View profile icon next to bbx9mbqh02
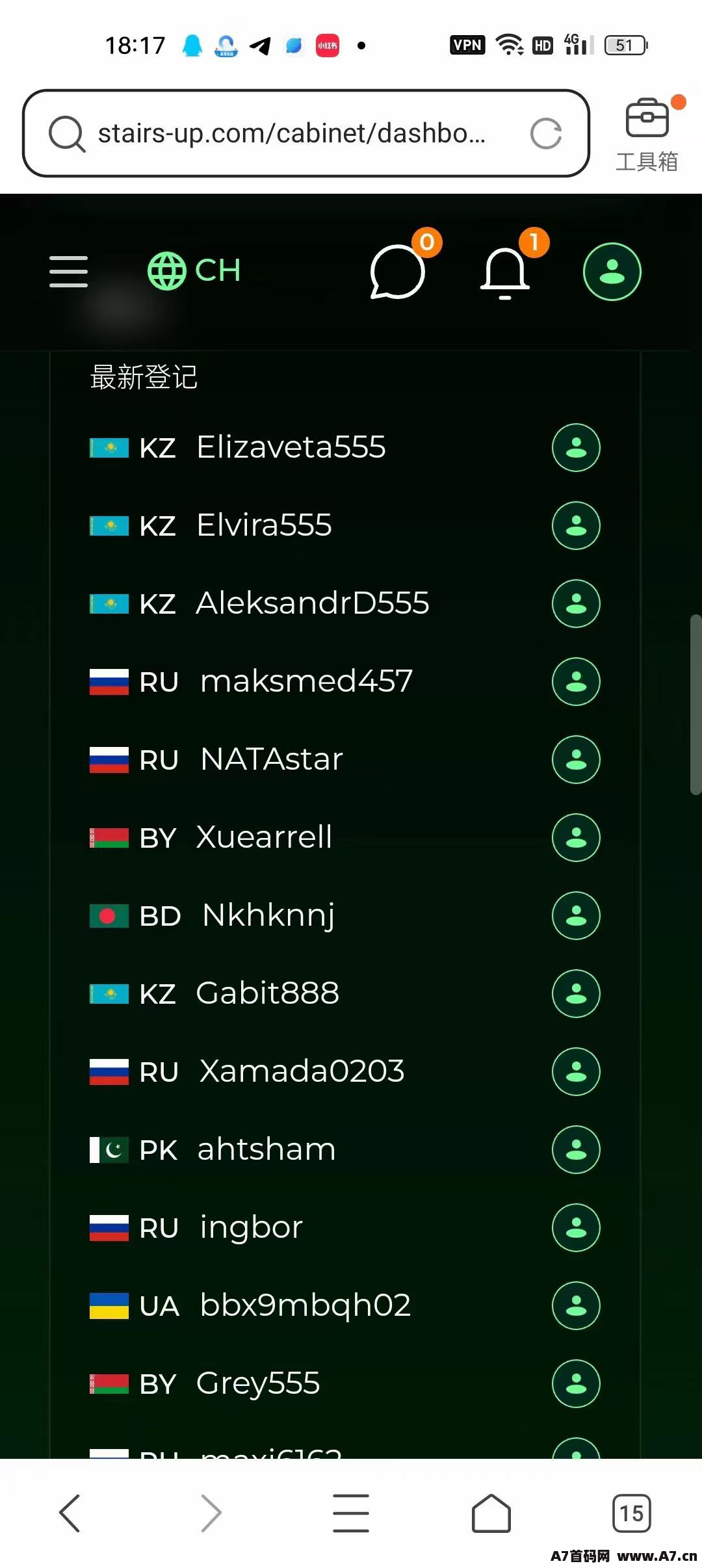This screenshot has width=702, height=1568. point(576,1305)
